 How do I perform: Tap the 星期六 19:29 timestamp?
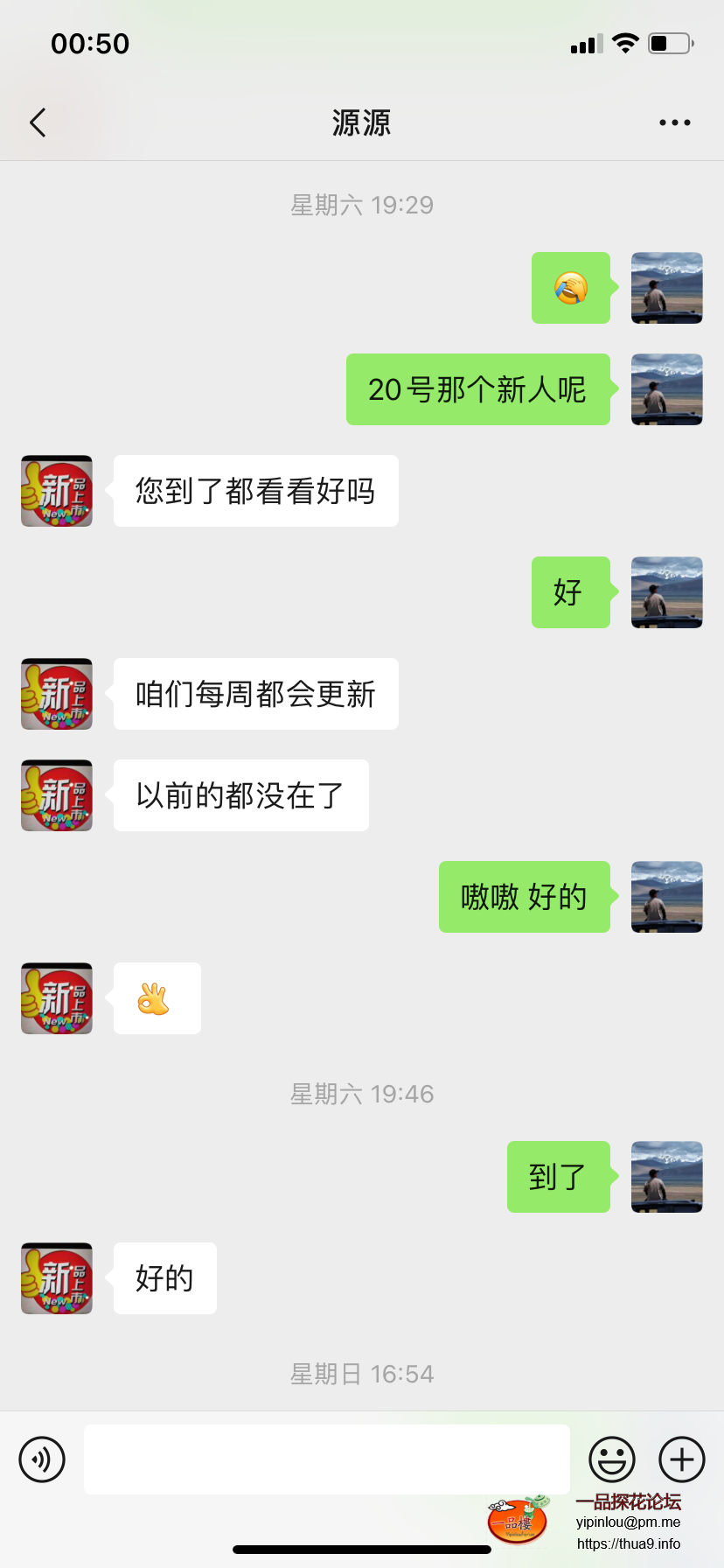point(362,204)
